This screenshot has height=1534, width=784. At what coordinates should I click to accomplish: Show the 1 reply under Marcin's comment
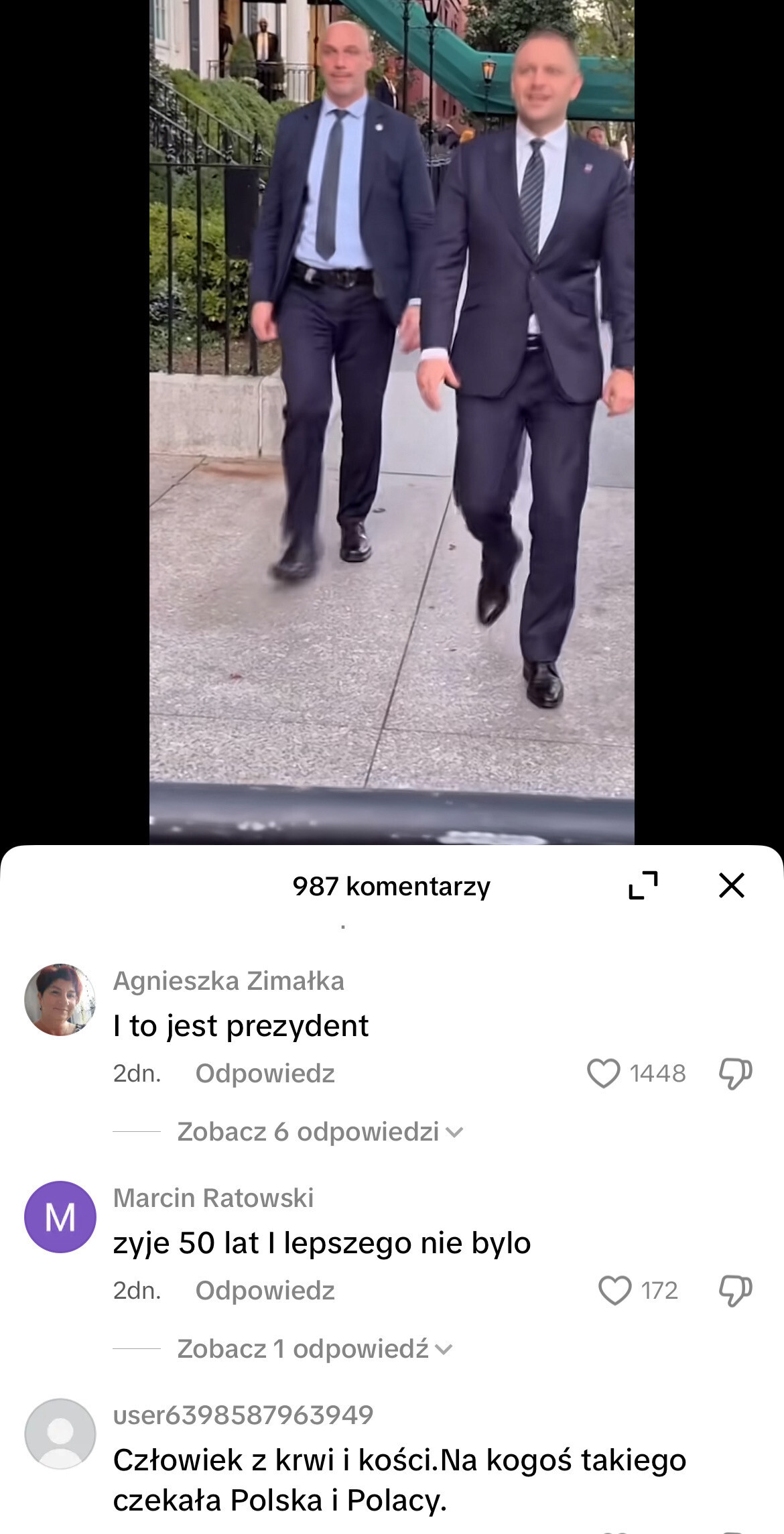[314, 1349]
